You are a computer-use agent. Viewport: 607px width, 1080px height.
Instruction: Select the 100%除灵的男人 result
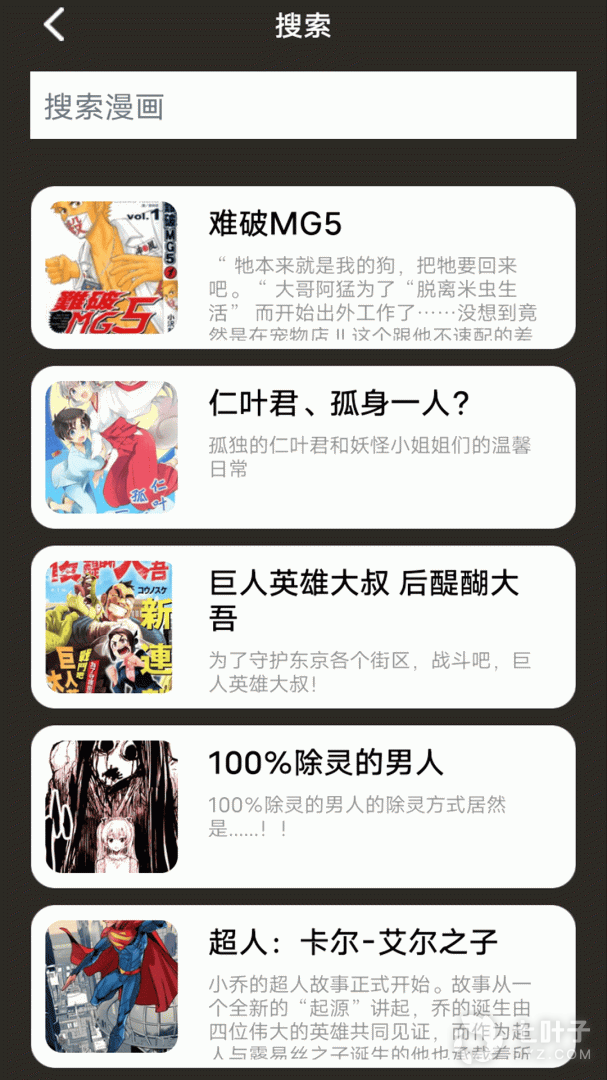pyautogui.click(x=303, y=806)
